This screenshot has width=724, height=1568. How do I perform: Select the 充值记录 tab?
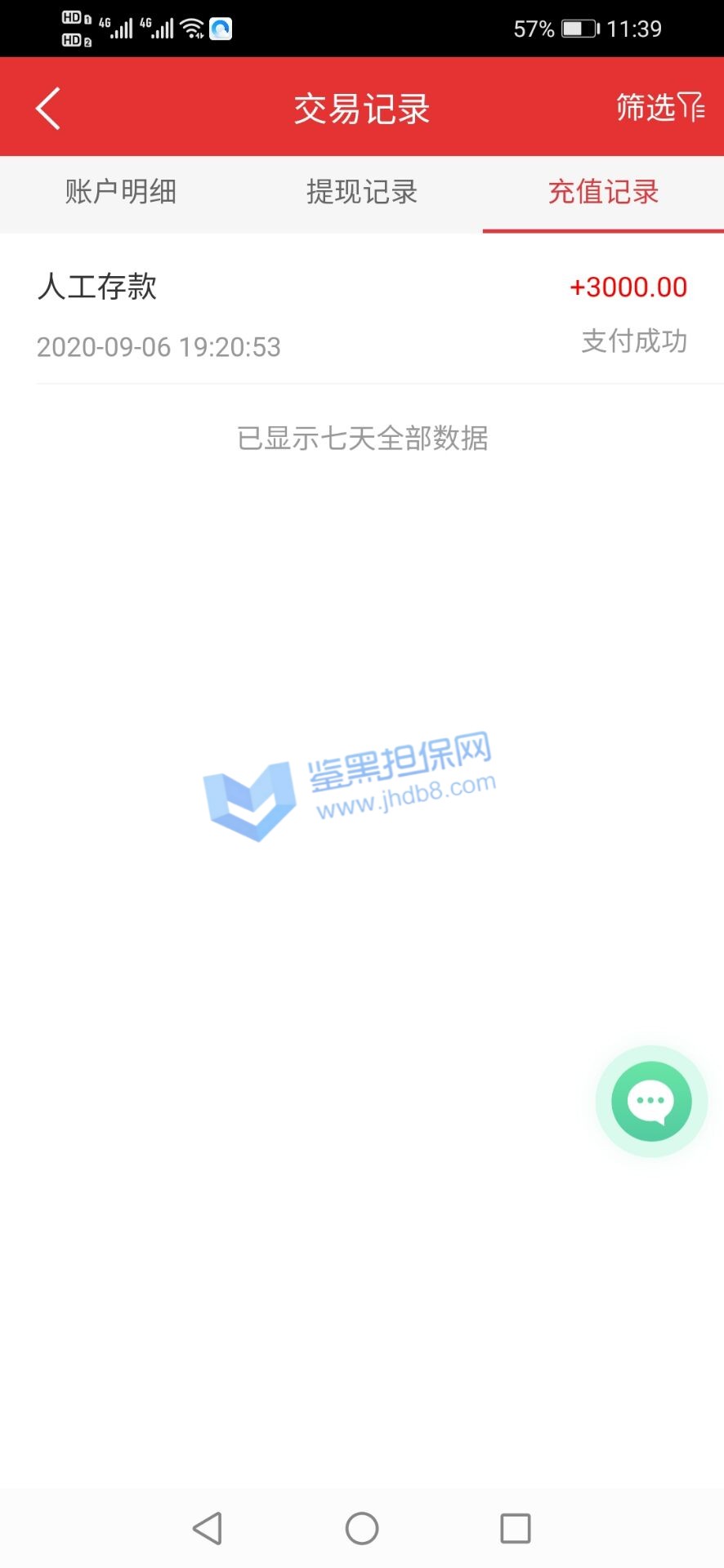click(603, 193)
